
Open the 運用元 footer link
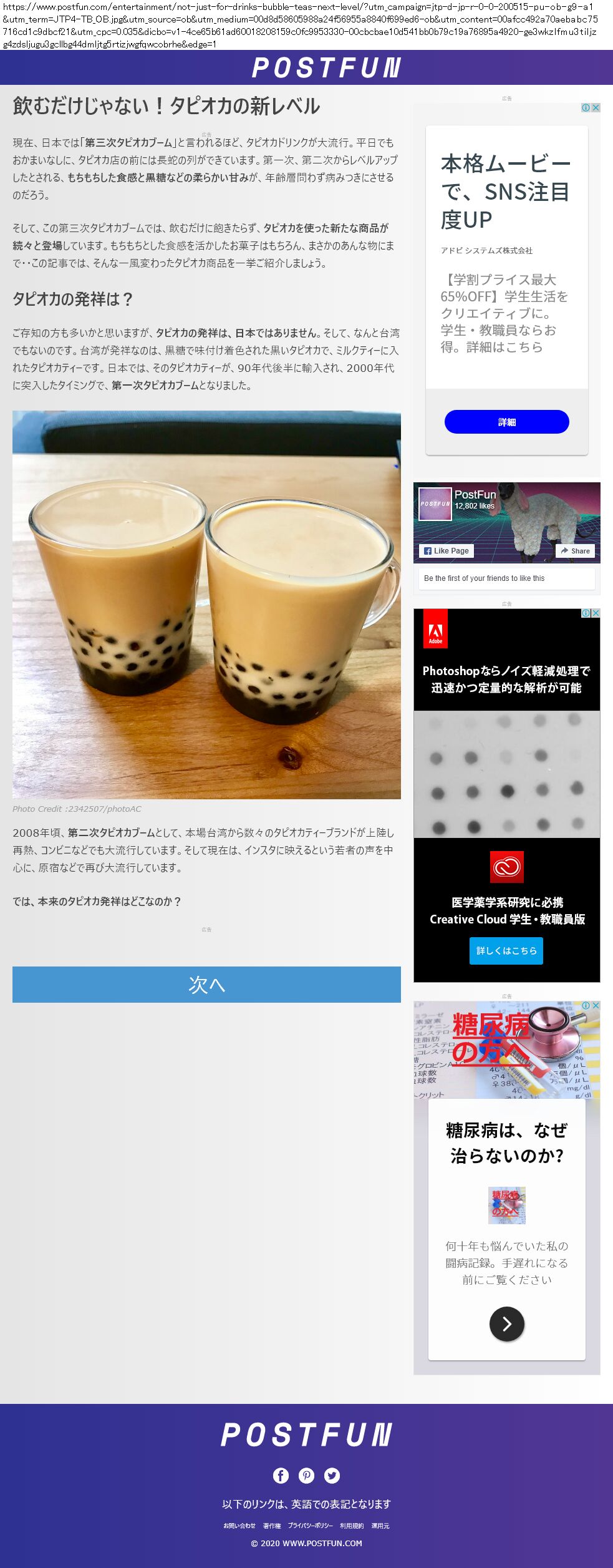coord(380,1526)
